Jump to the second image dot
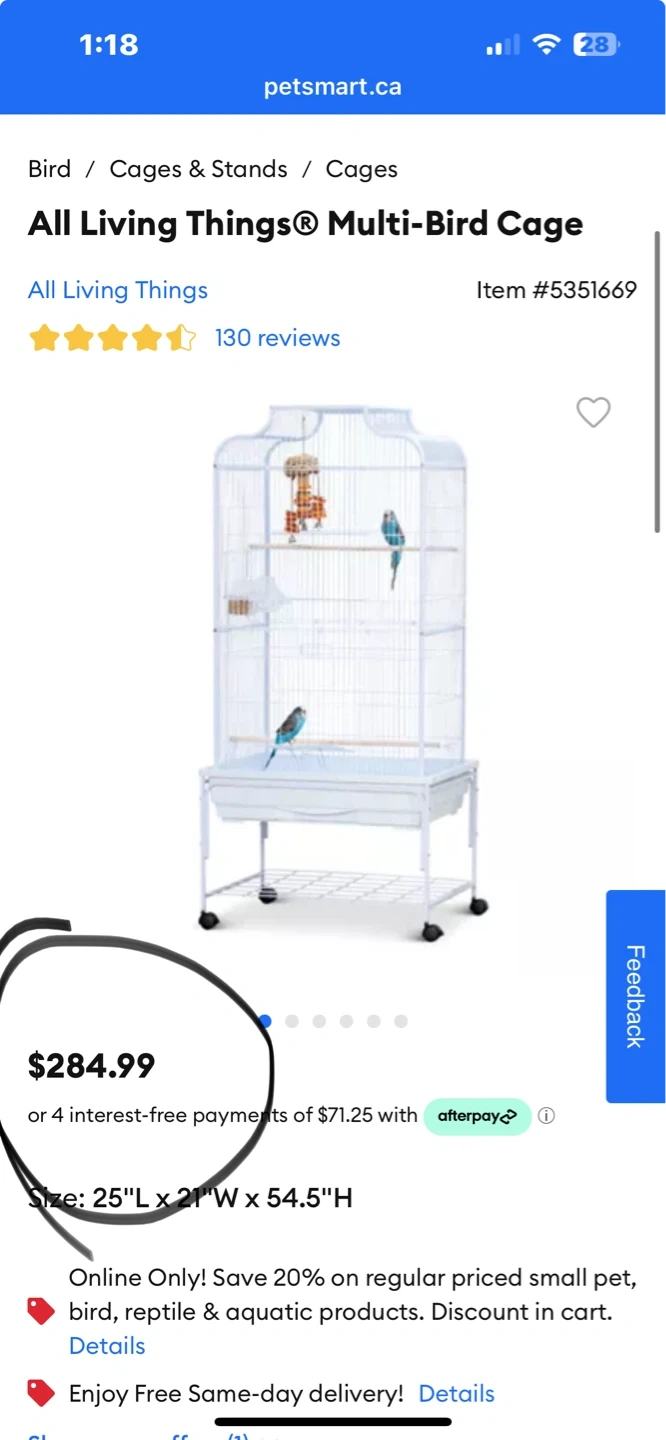Screen dimensions: 666x1440 [292, 1021]
